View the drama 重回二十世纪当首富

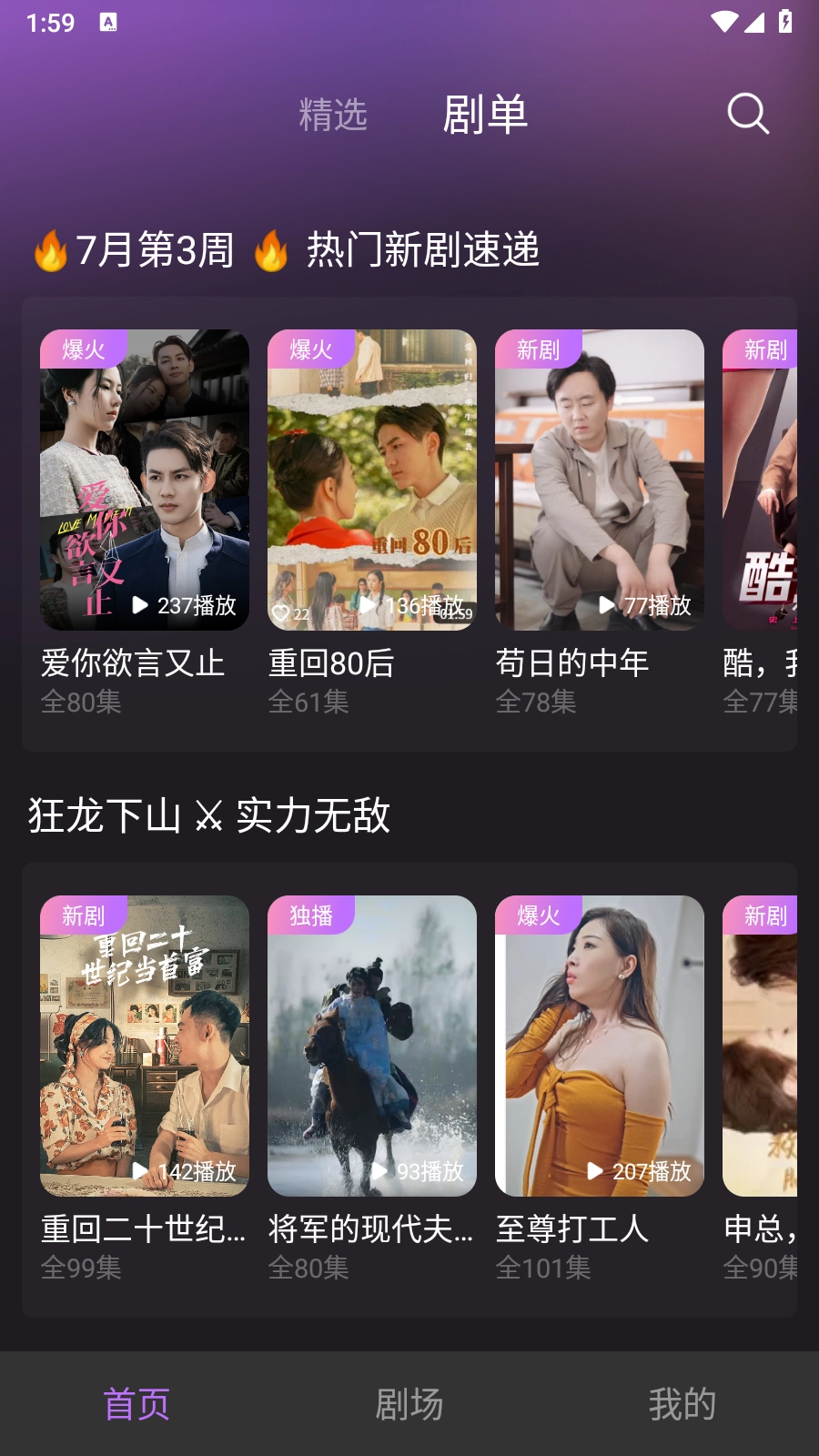click(x=145, y=1046)
